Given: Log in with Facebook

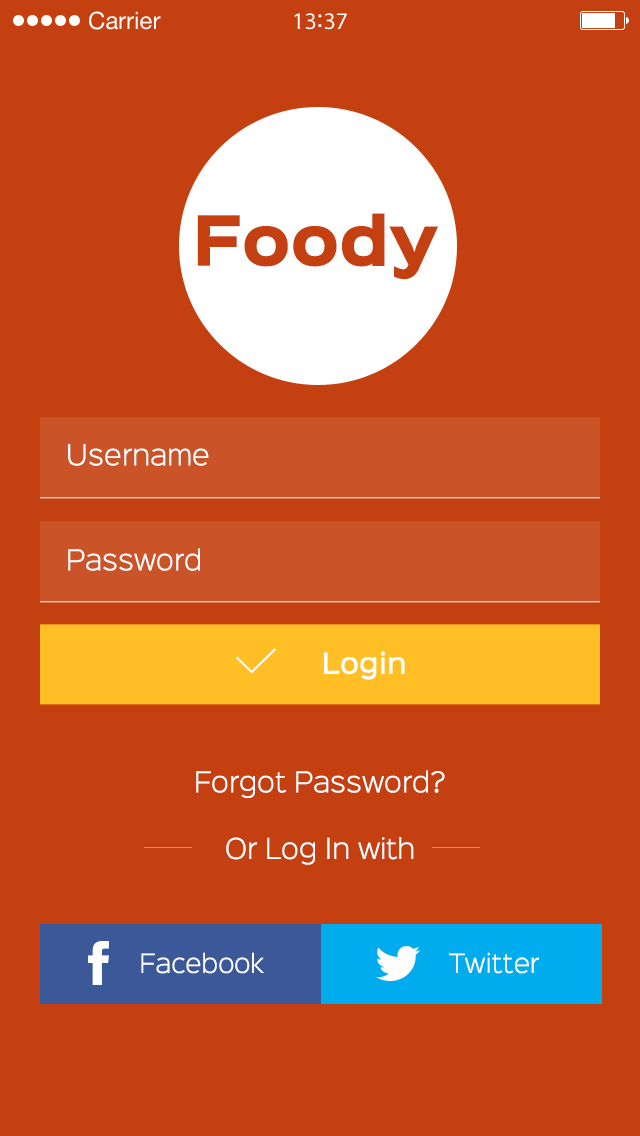Looking at the screenshot, I should click(x=180, y=964).
